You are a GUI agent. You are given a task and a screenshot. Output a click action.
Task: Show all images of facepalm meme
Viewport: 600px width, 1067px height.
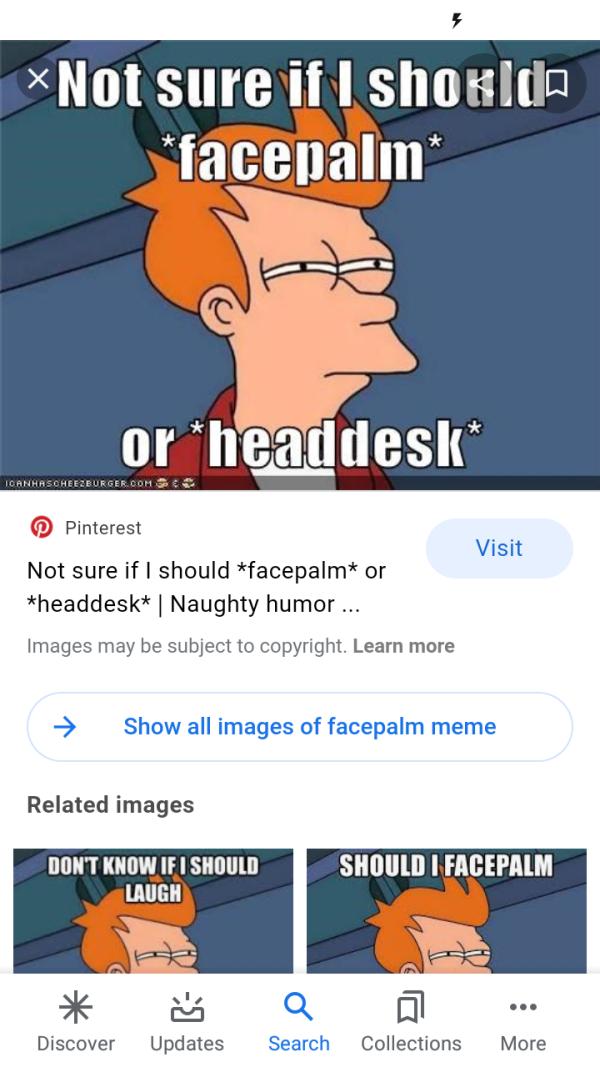[299, 727]
